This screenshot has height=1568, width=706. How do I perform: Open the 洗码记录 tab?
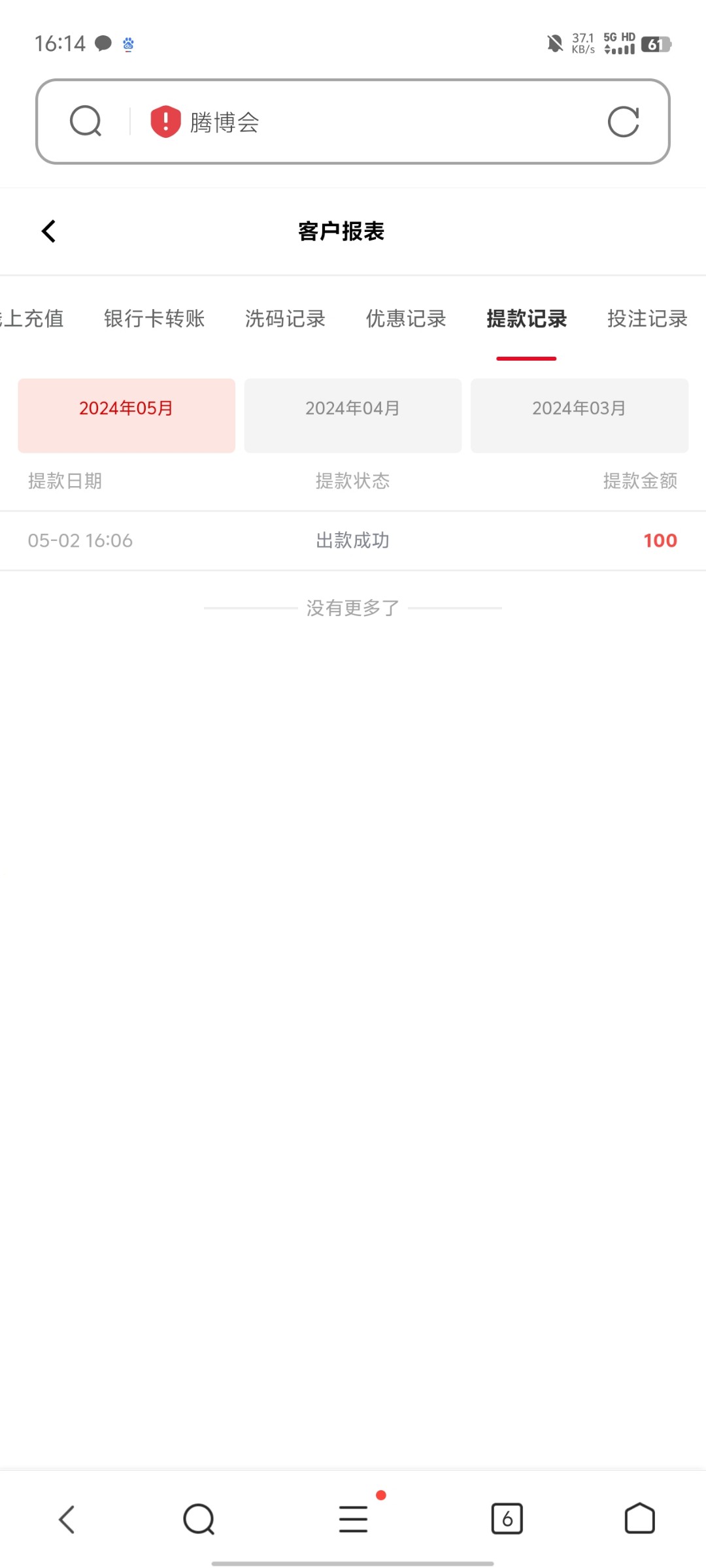[x=286, y=319]
